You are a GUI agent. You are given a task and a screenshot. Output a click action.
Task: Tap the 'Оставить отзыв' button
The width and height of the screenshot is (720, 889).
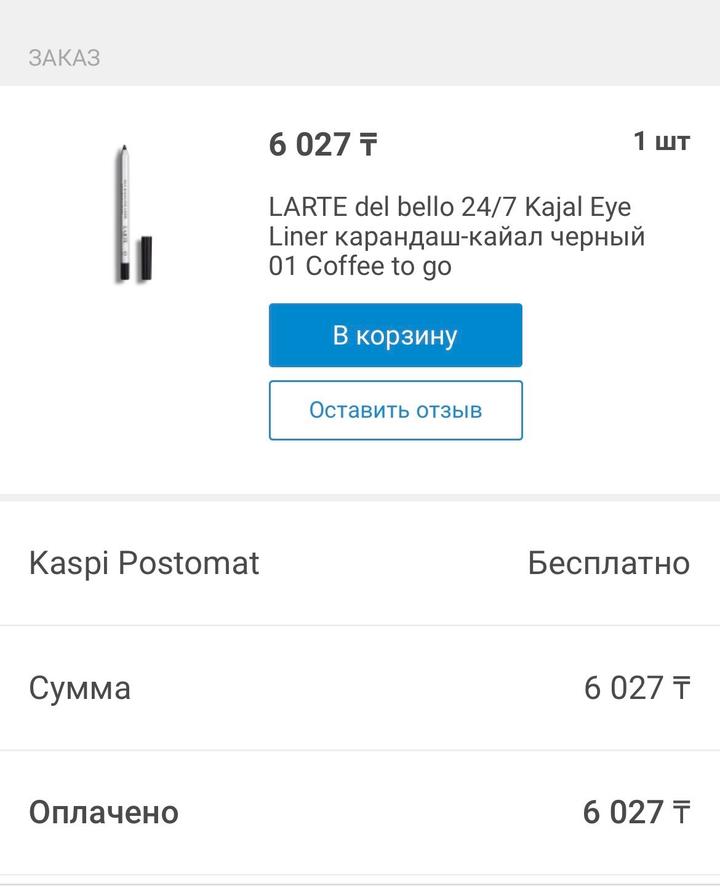tap(395, 410)
